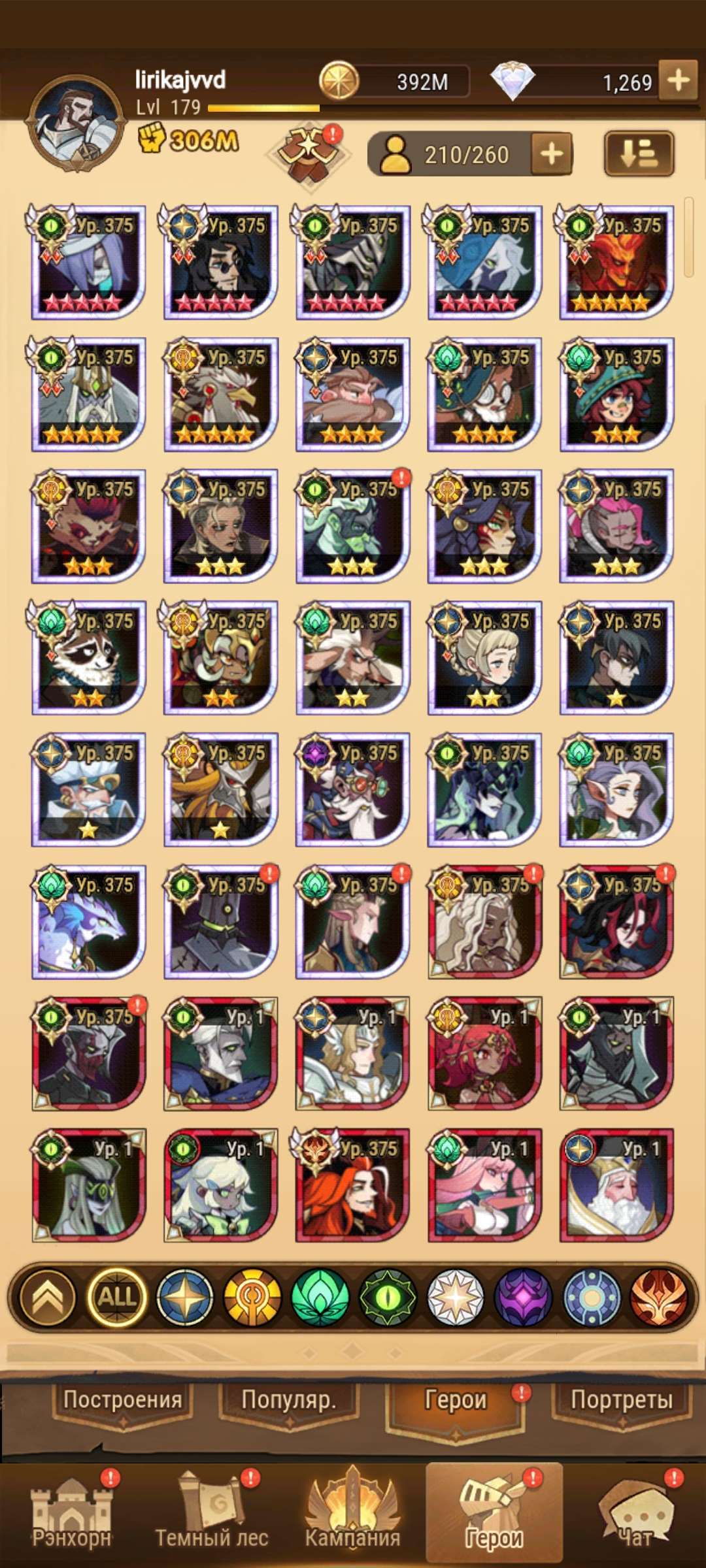This screenshot has height=1568, width=706.
Task: Open the raccoon hero with two stars
Action: [x=88, y=657]
